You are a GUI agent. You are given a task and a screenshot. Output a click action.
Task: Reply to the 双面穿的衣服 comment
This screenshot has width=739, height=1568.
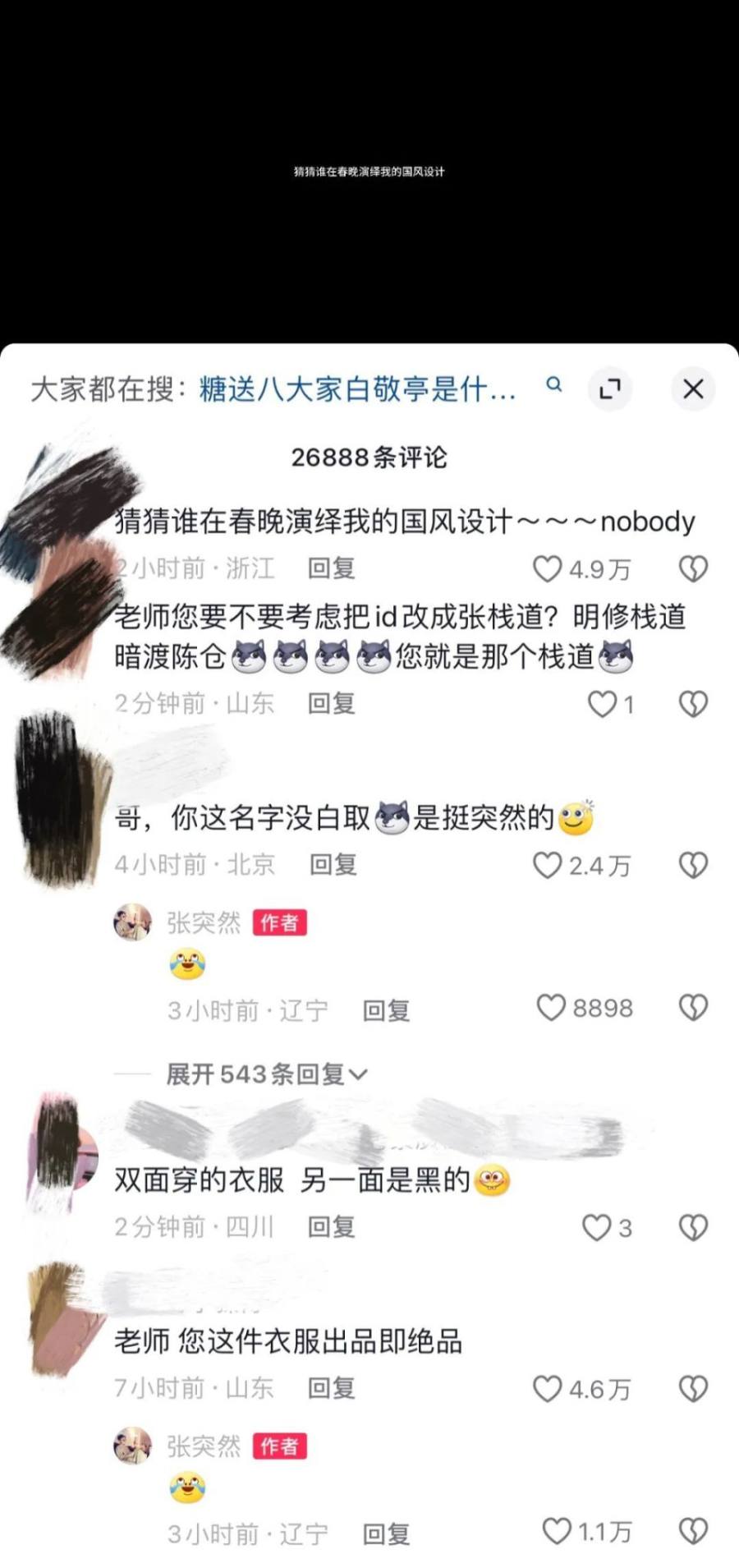click(331, 1226)
